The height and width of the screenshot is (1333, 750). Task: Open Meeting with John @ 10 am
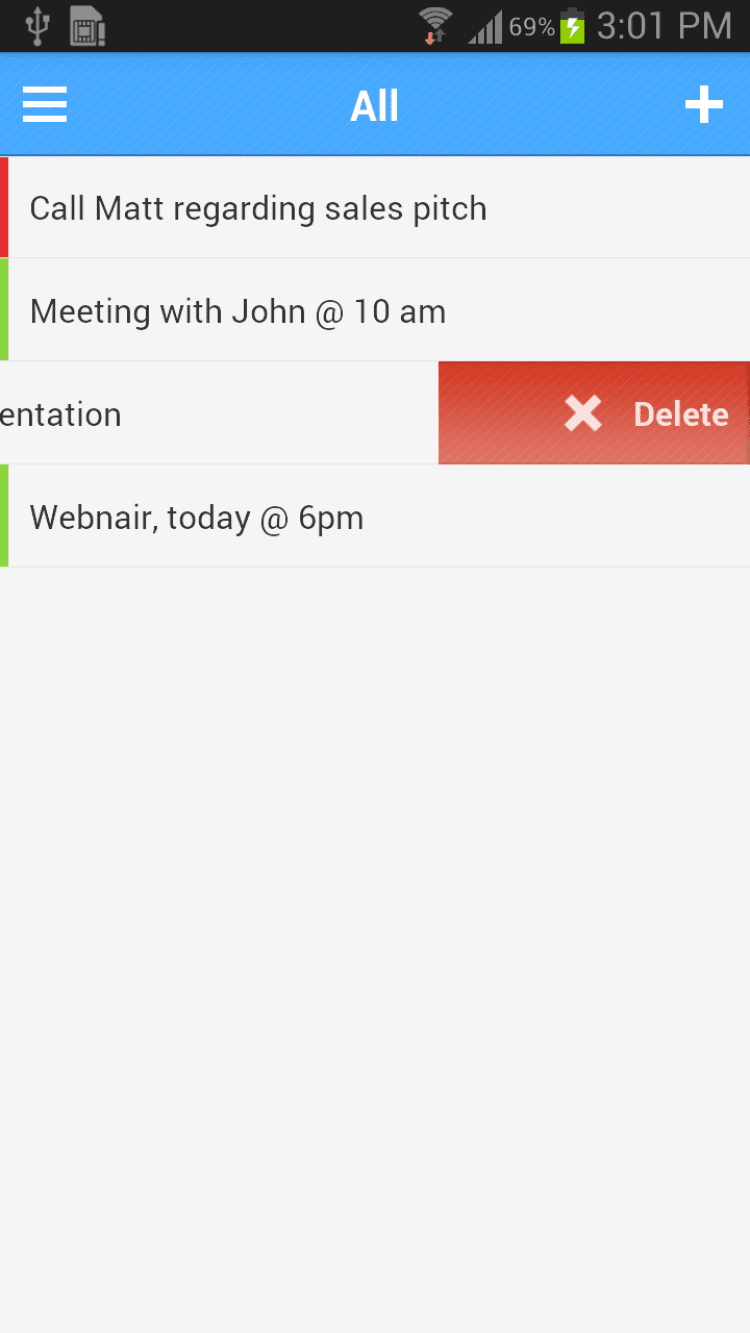[x=238, y=311]
